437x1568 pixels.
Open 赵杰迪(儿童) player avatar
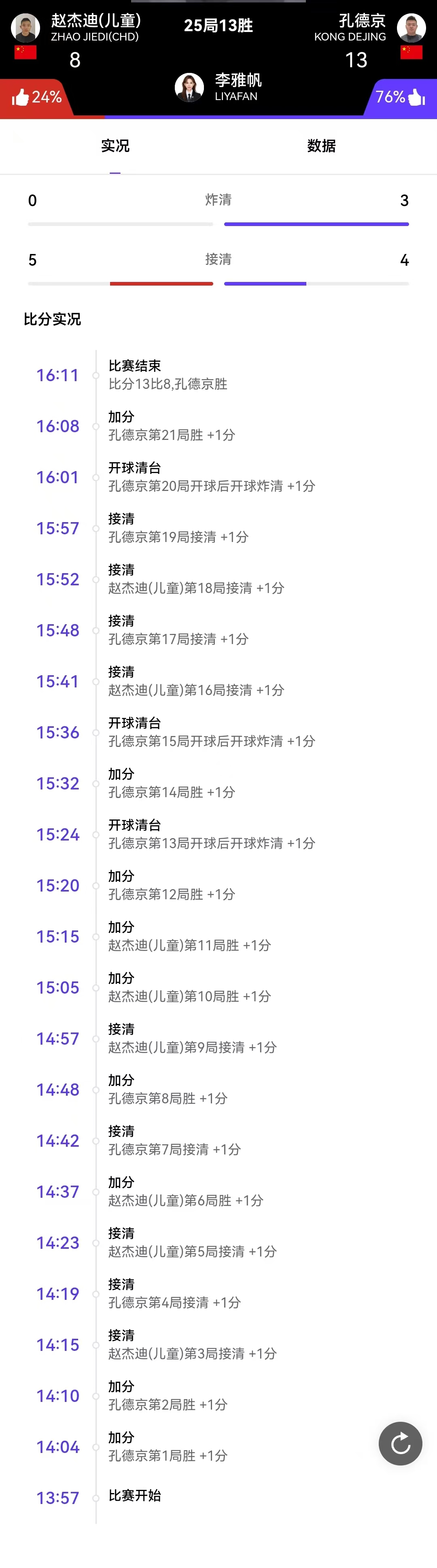click(x=25, y=28)
